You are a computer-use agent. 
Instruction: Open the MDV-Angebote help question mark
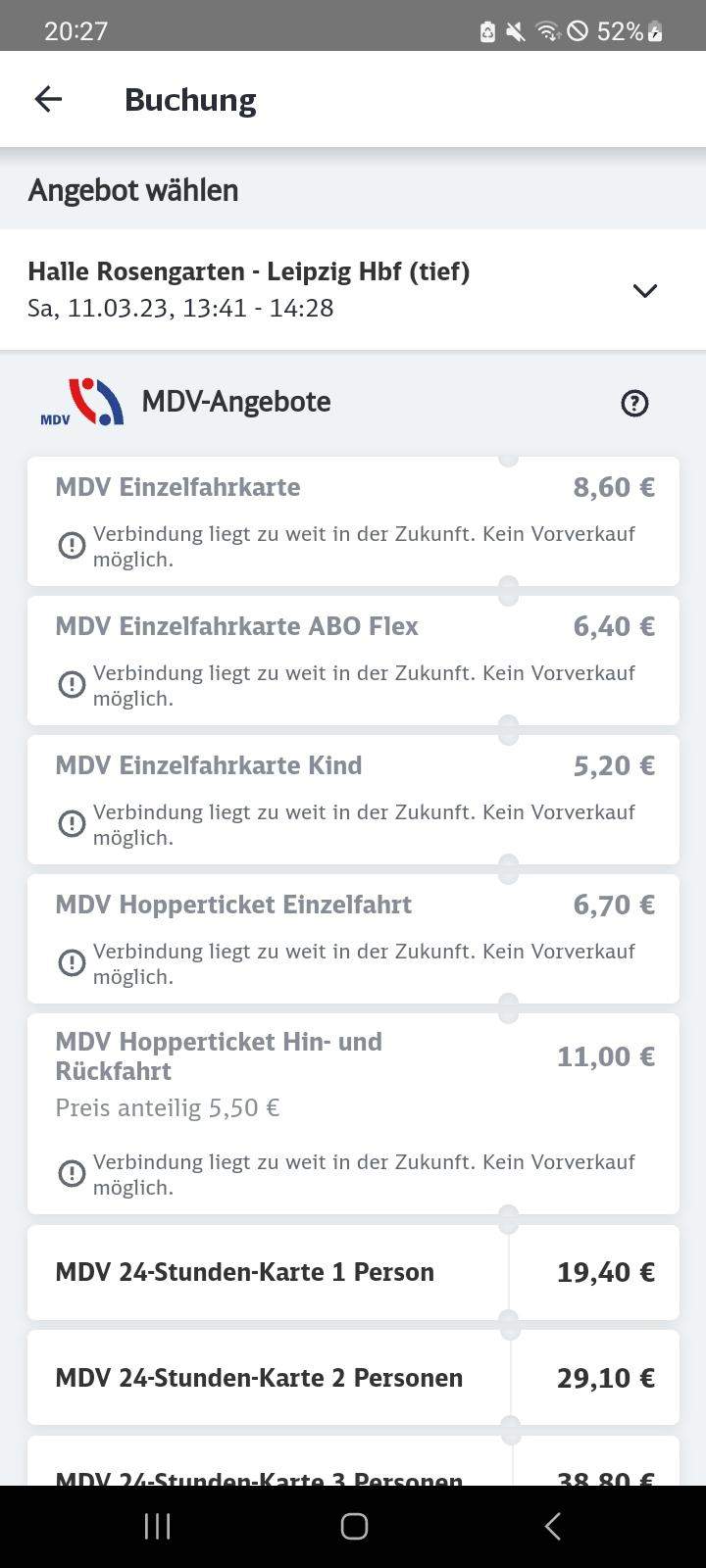tap(633, 403)
